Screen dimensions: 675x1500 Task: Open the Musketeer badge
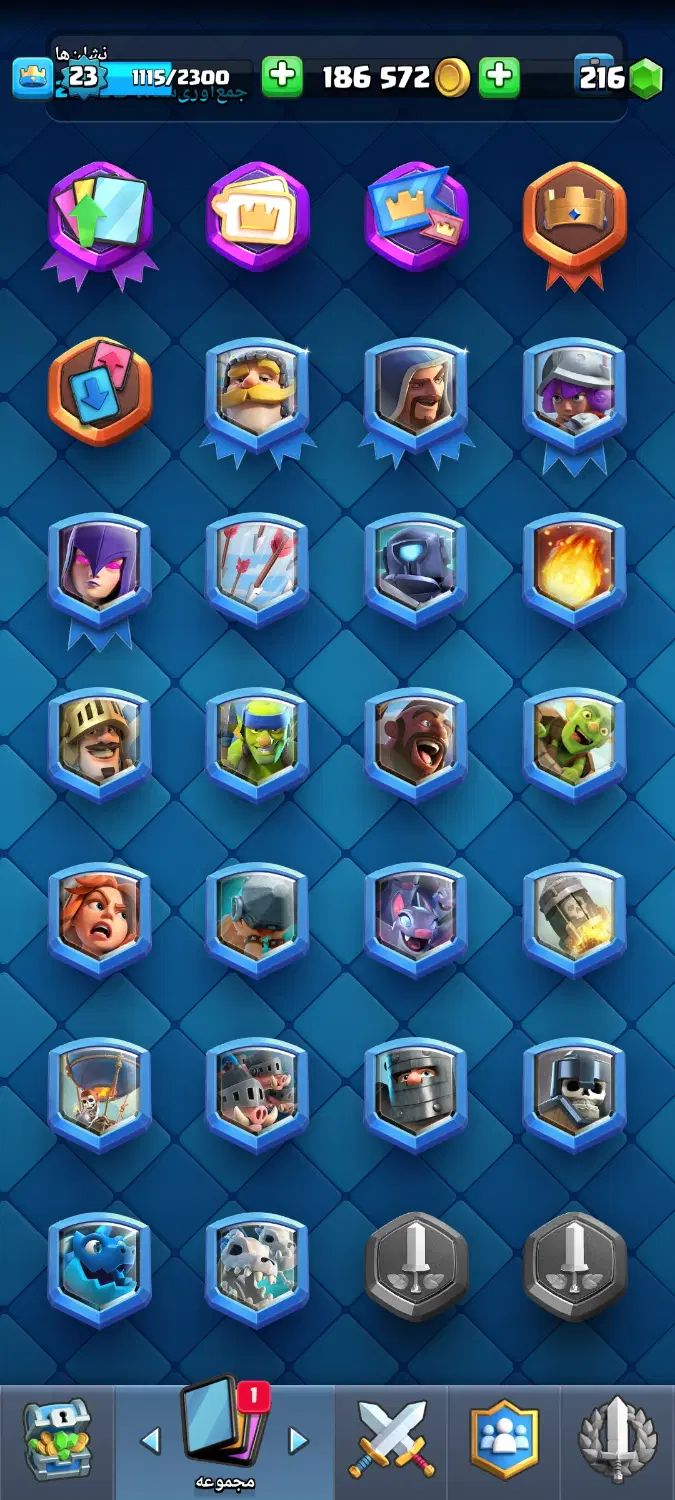click(x=574, y=395)
